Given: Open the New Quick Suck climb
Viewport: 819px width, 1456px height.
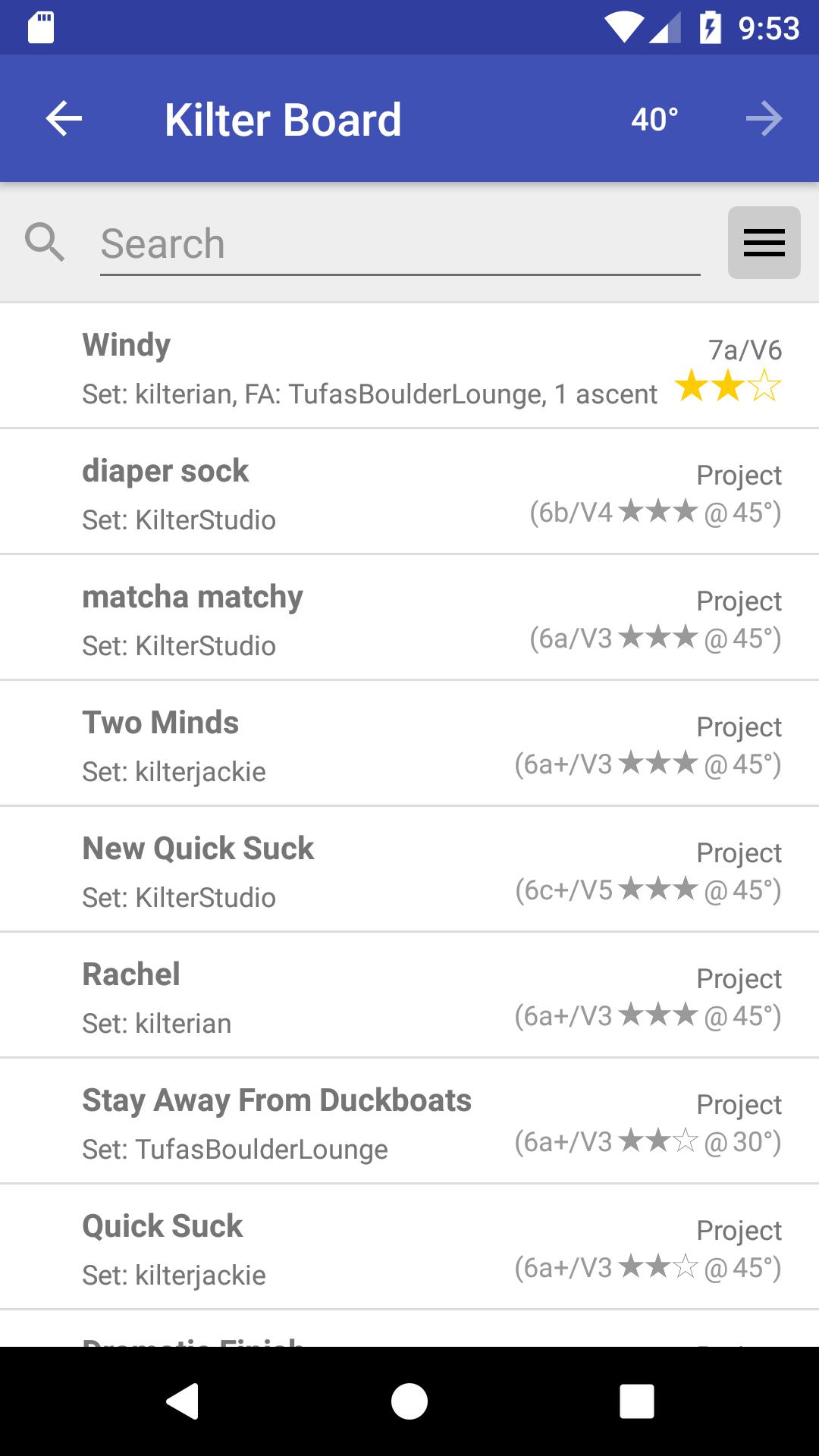Looking at the screenshot, I should pyautogui.click(x=409, y=871).
